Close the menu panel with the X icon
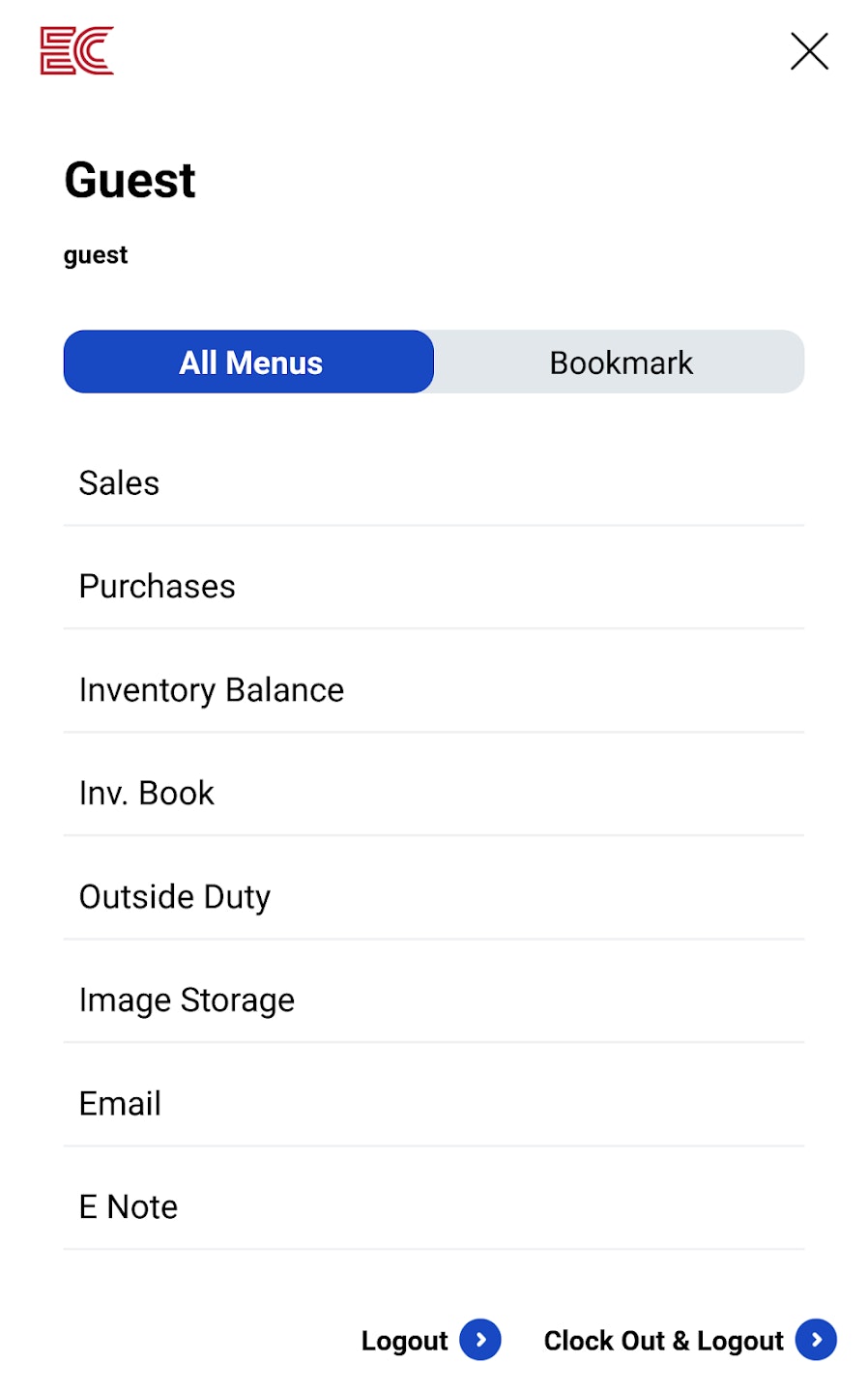Image resolution: width=868 pixels, height=1392 pixels. click(809, 52)
